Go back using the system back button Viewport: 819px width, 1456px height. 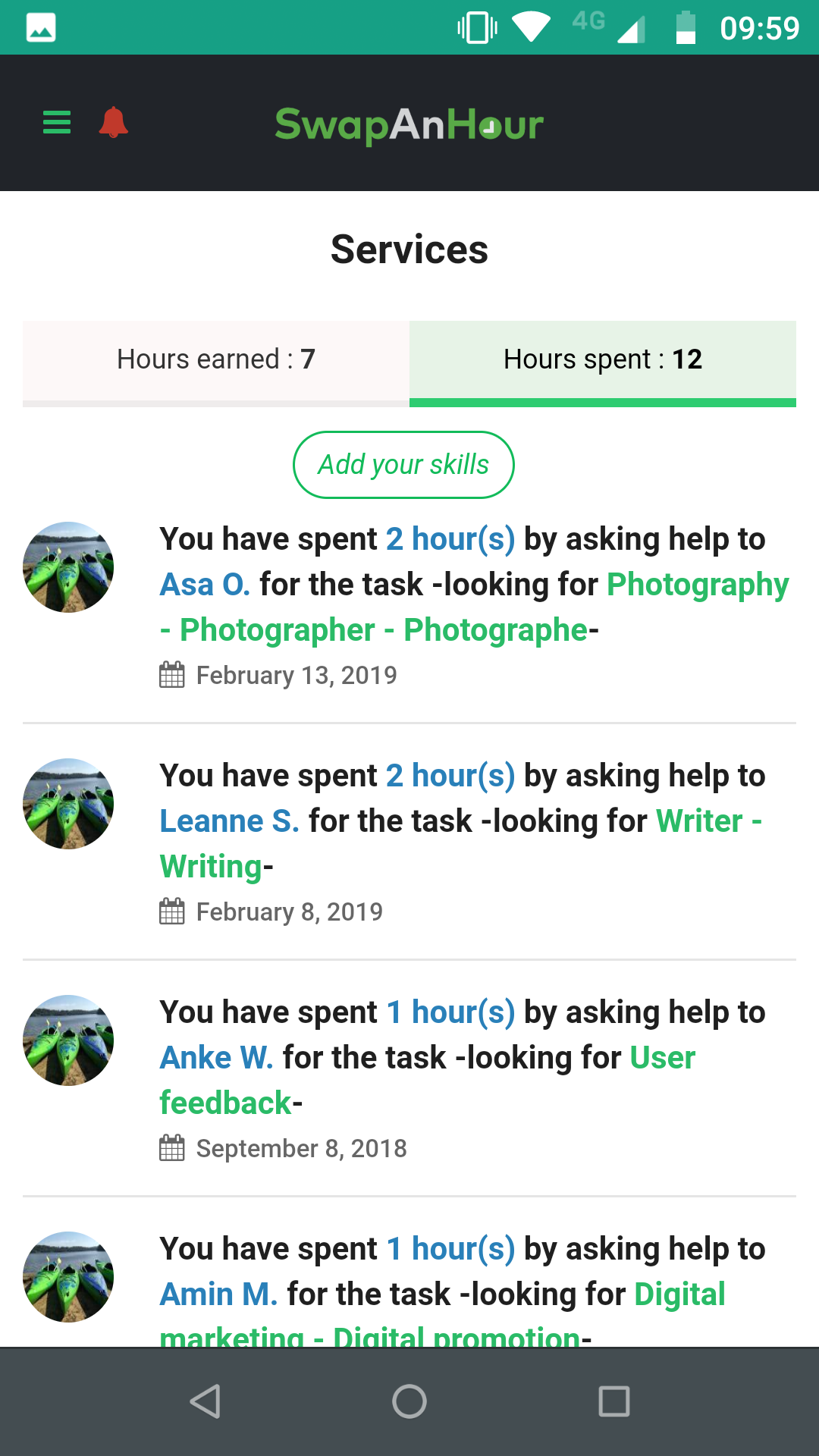pyautogui.click(x=205, y=1401)
